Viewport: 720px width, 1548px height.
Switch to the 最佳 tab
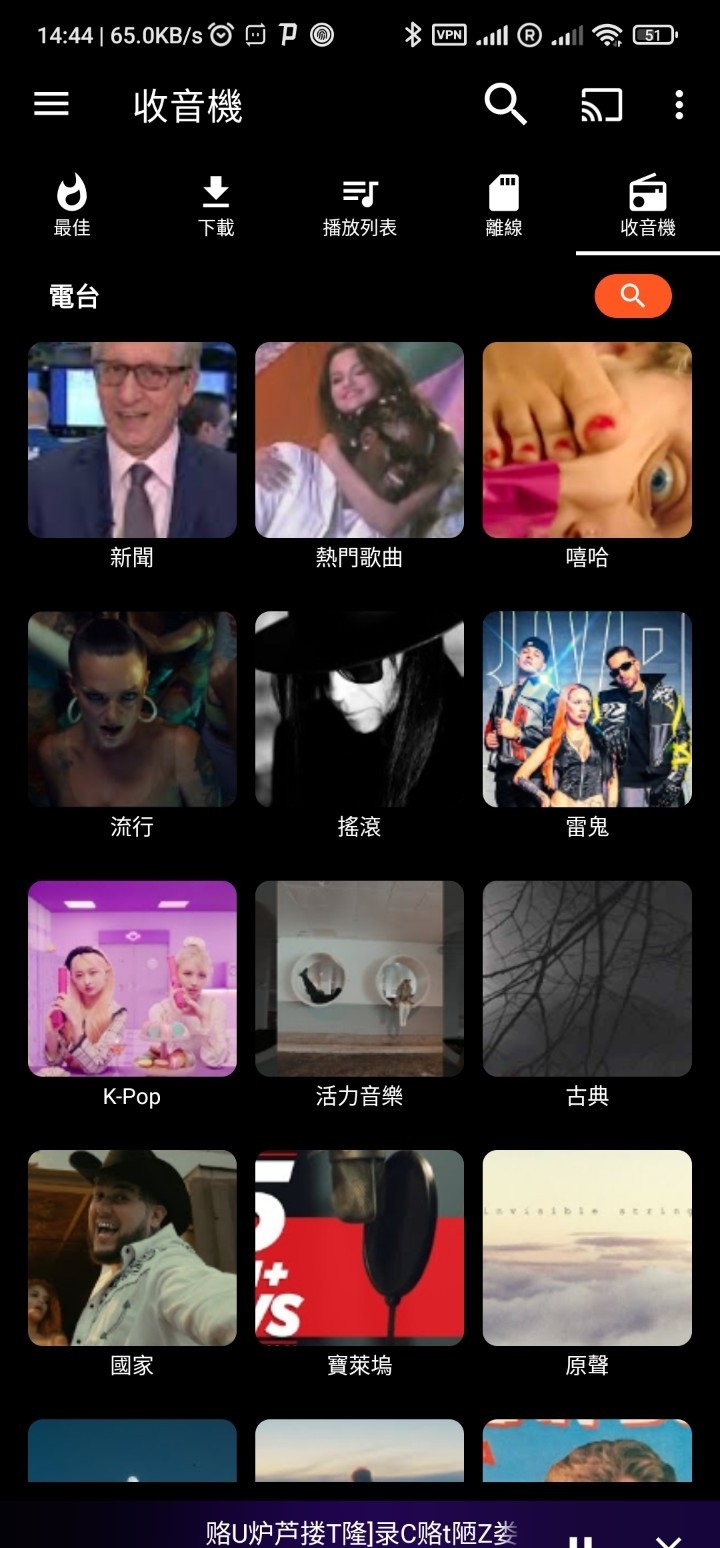(x=72, y=206)
